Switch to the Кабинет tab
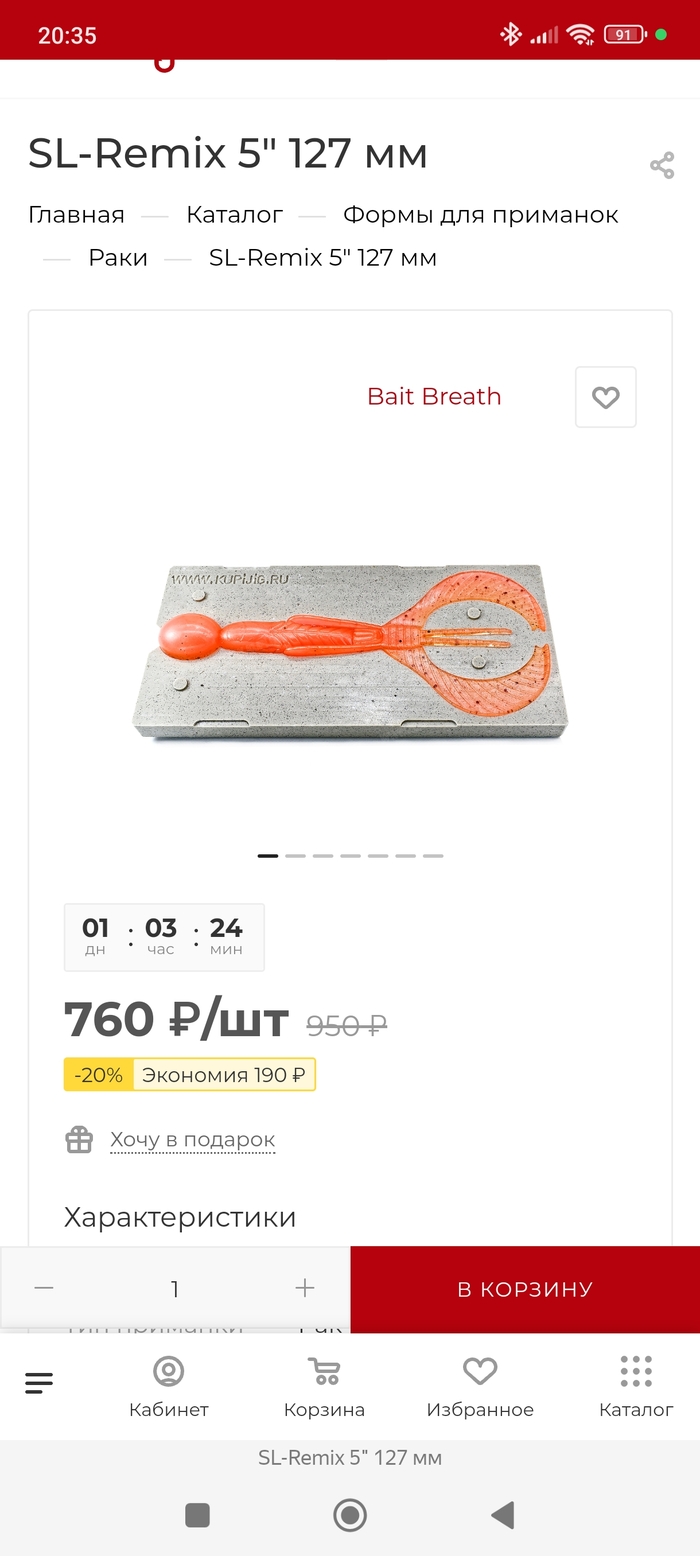Screen dimensions: 700x1556 click(x=169, y=1386)
